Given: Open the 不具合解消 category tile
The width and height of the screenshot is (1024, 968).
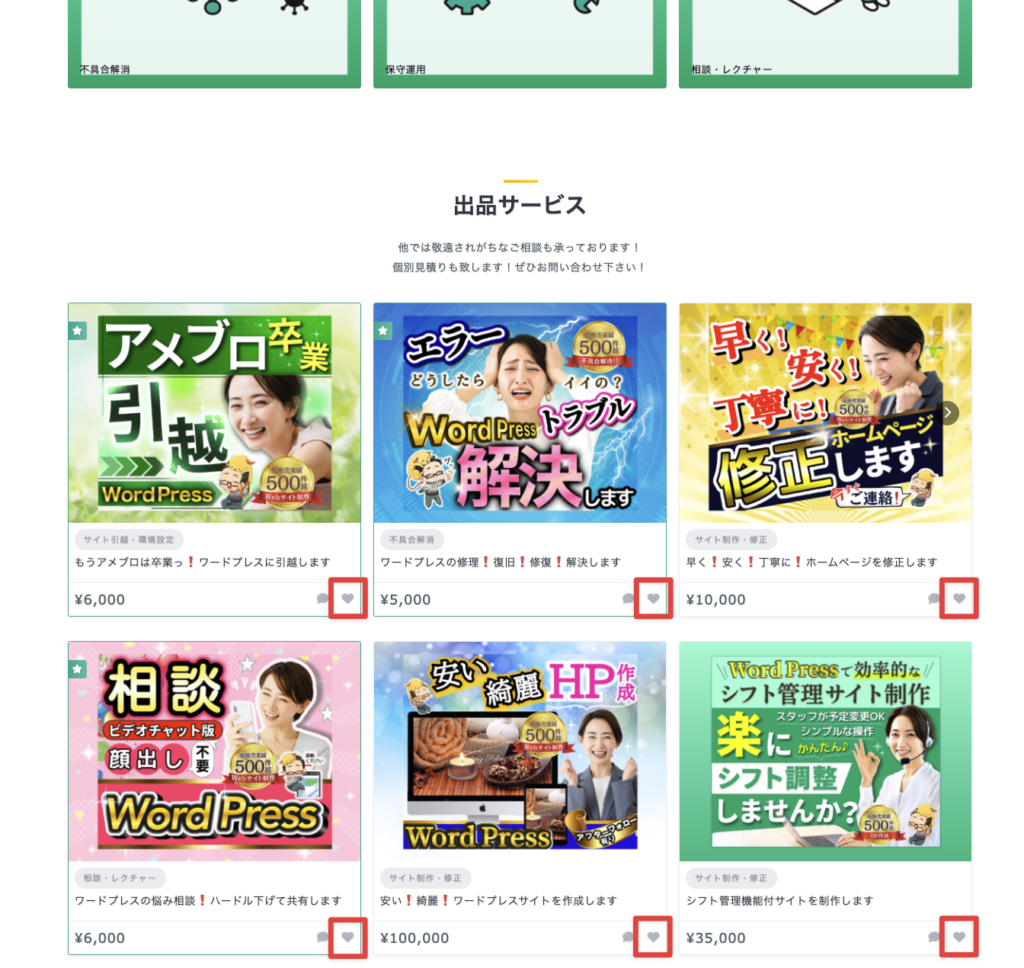Looking at the screenshot, I should (x=214, y=40).
